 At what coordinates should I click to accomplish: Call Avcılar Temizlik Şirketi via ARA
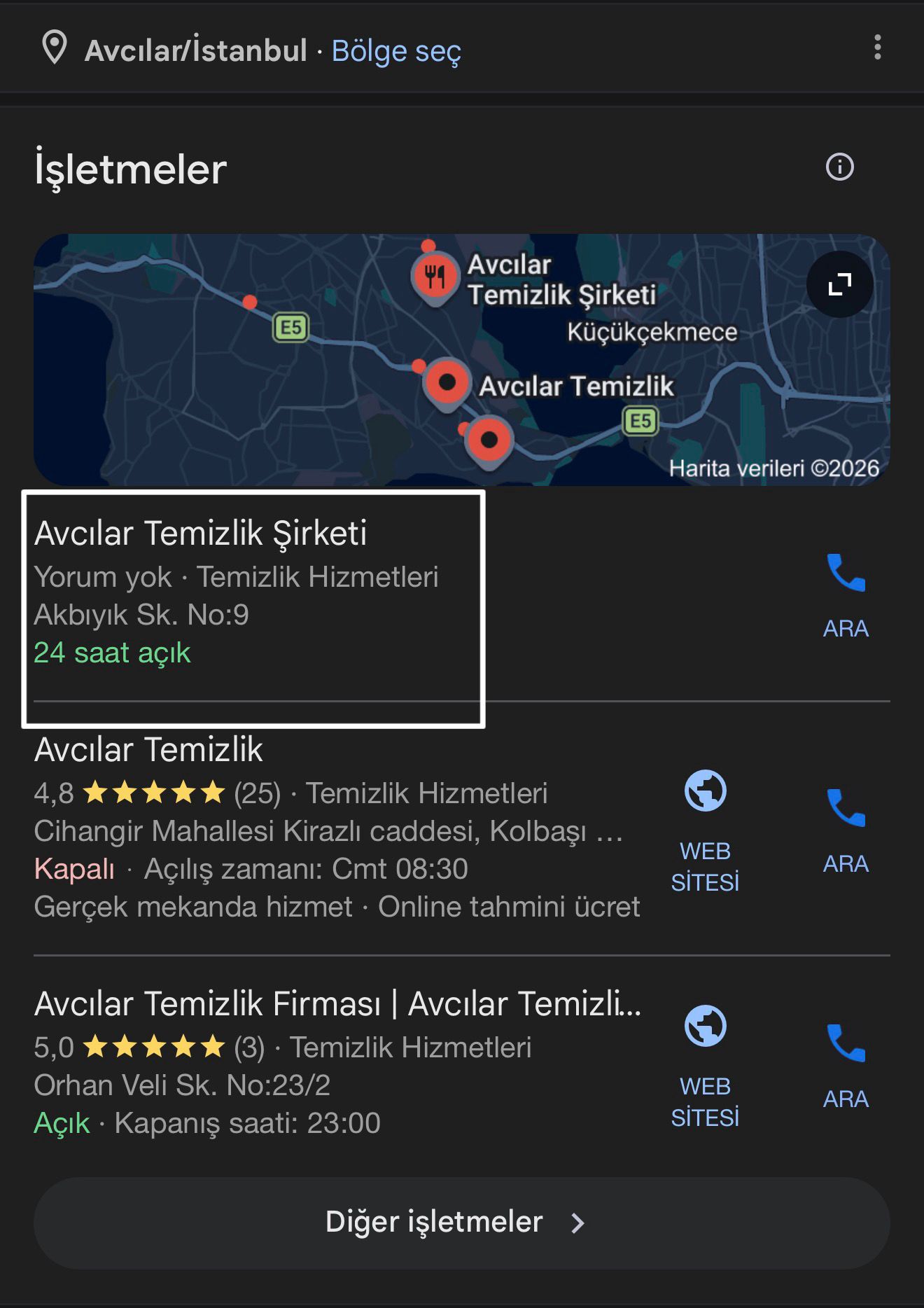click(846, 592)
